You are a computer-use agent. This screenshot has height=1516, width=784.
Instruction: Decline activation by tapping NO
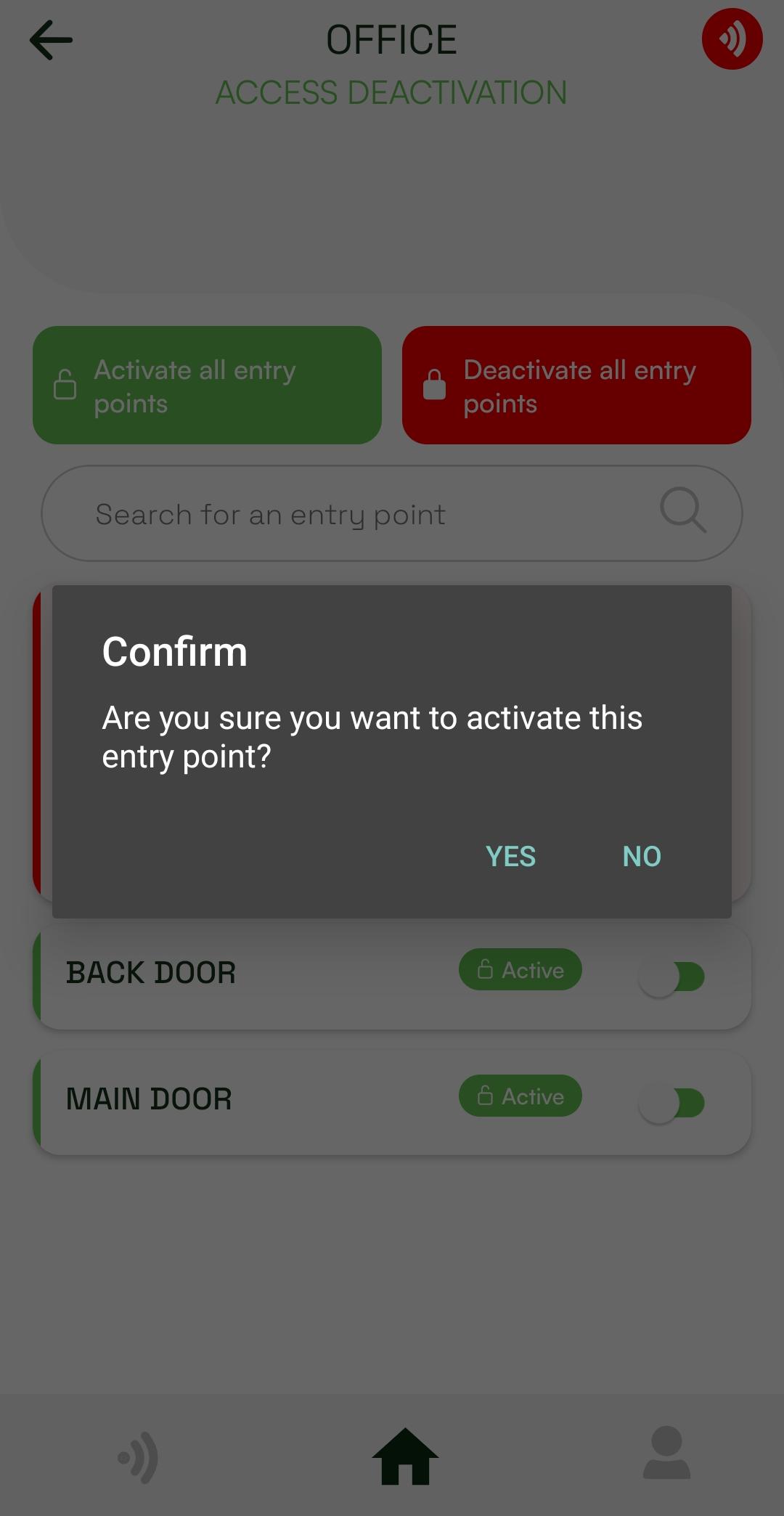pyautogui.click(x=642, y=857)
